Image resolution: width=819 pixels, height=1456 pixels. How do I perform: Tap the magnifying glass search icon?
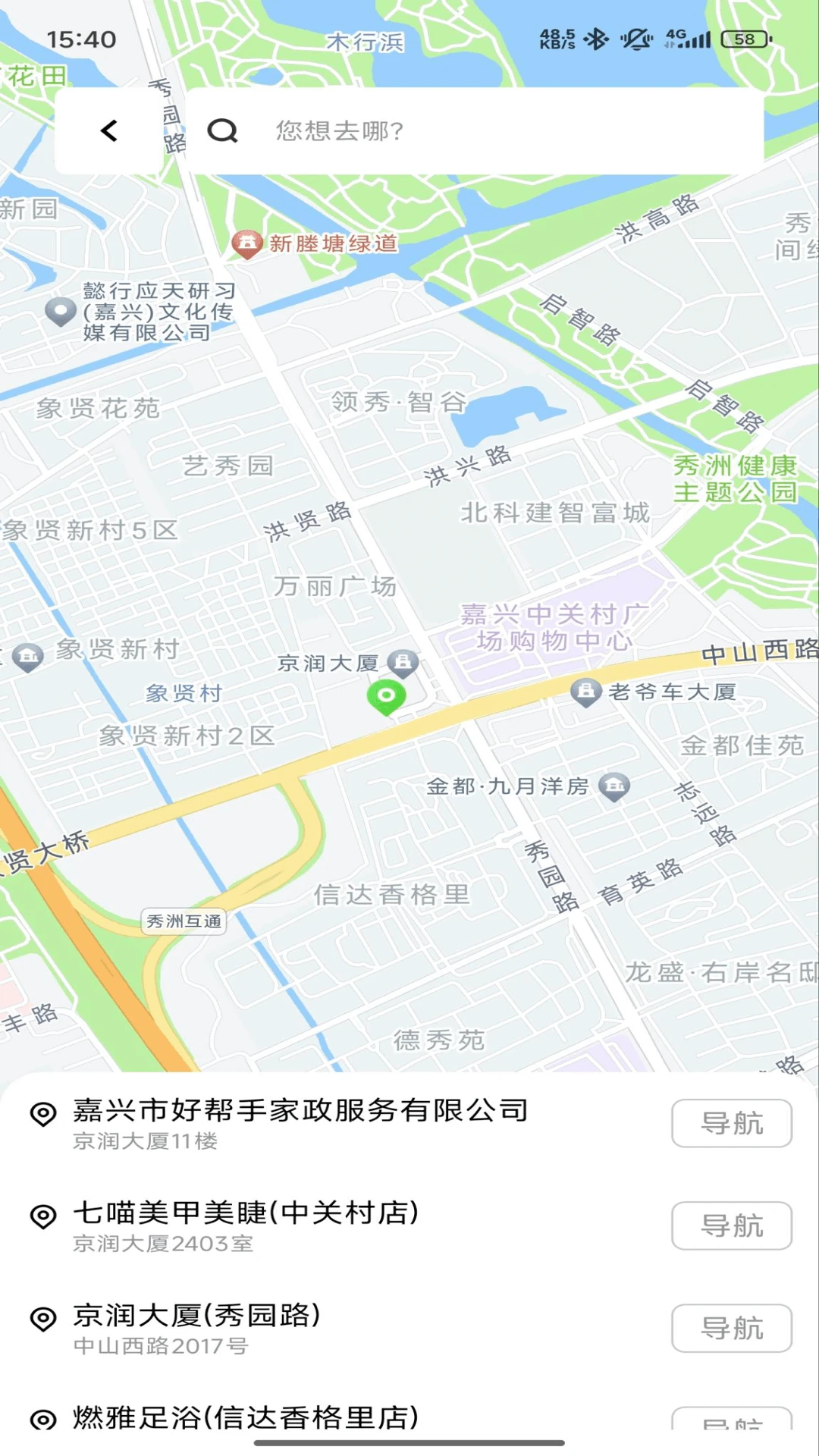tap(221, 130)
